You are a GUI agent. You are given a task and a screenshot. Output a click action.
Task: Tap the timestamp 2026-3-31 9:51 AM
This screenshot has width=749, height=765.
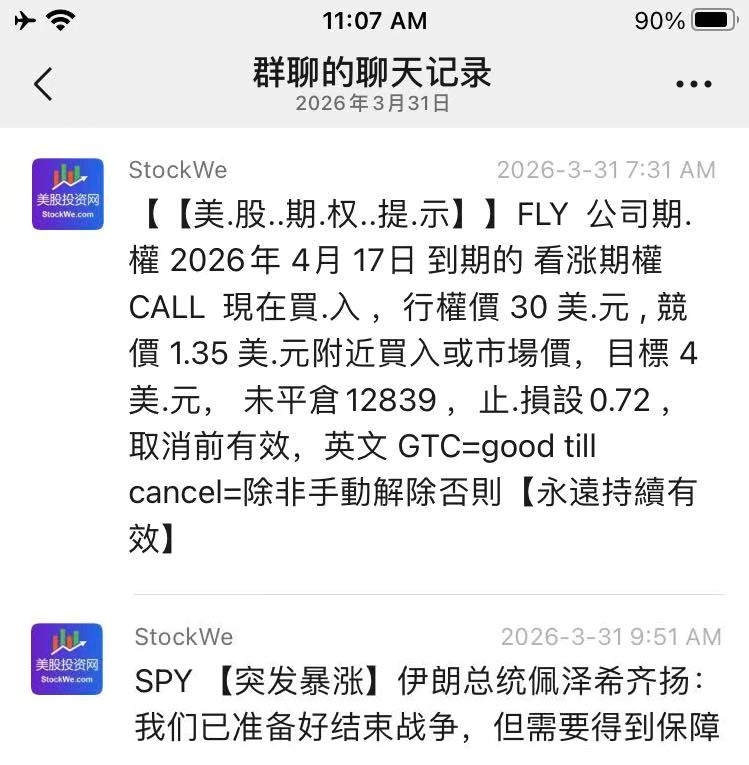point(610,636)
